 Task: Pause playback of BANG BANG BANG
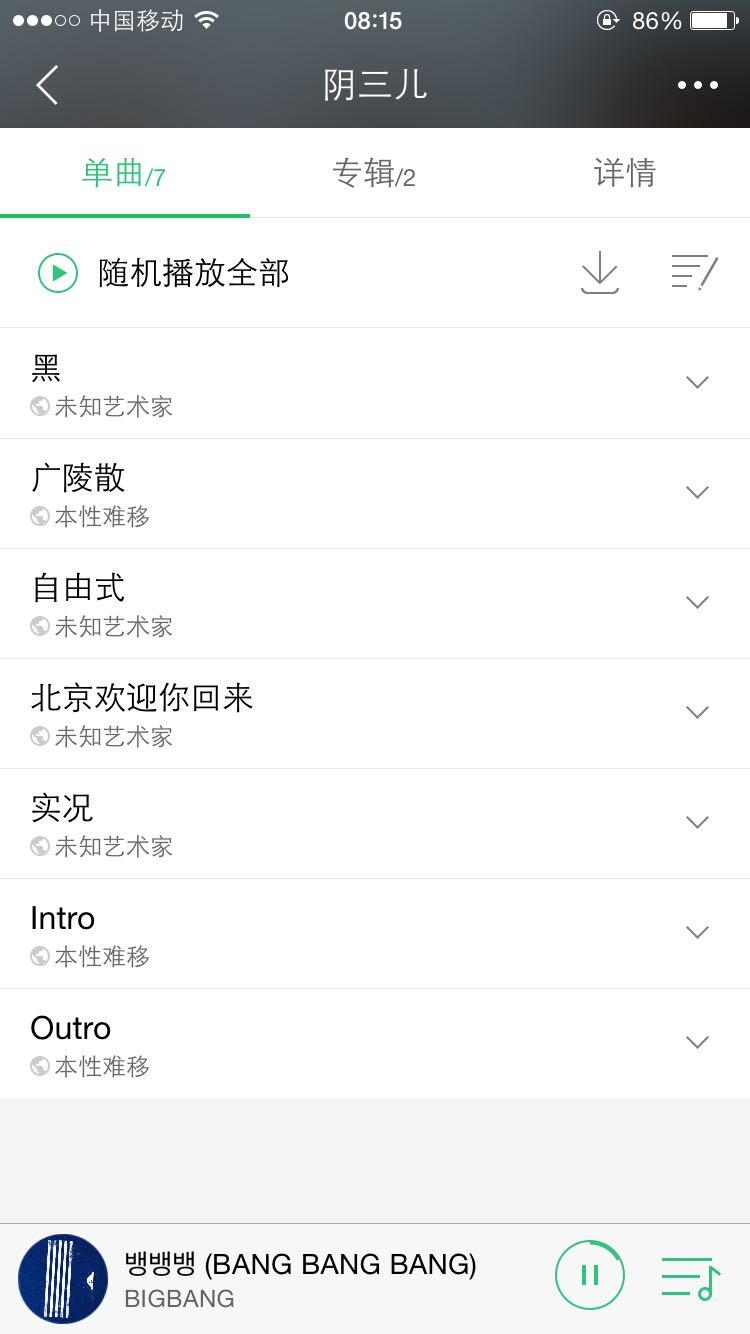pos(589,1275)
